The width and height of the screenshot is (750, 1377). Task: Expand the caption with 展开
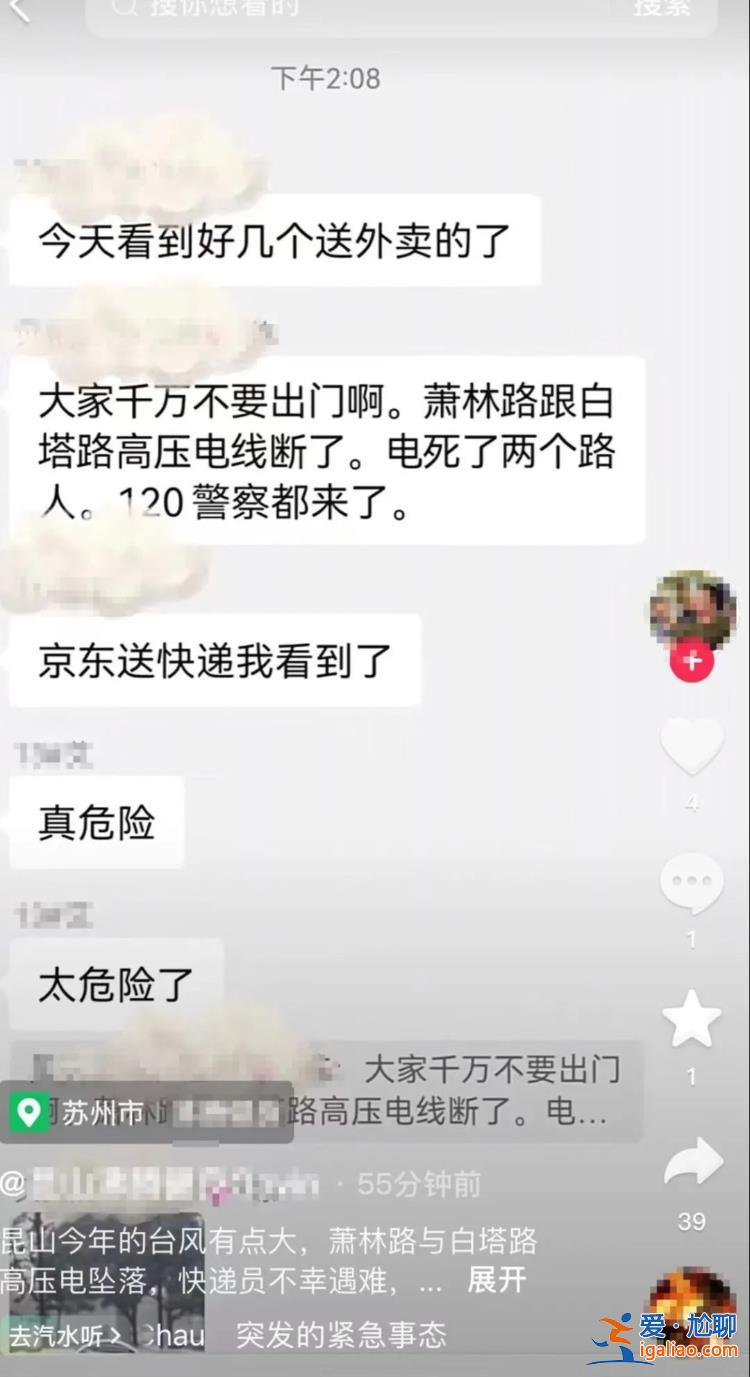coord(497,1280)
